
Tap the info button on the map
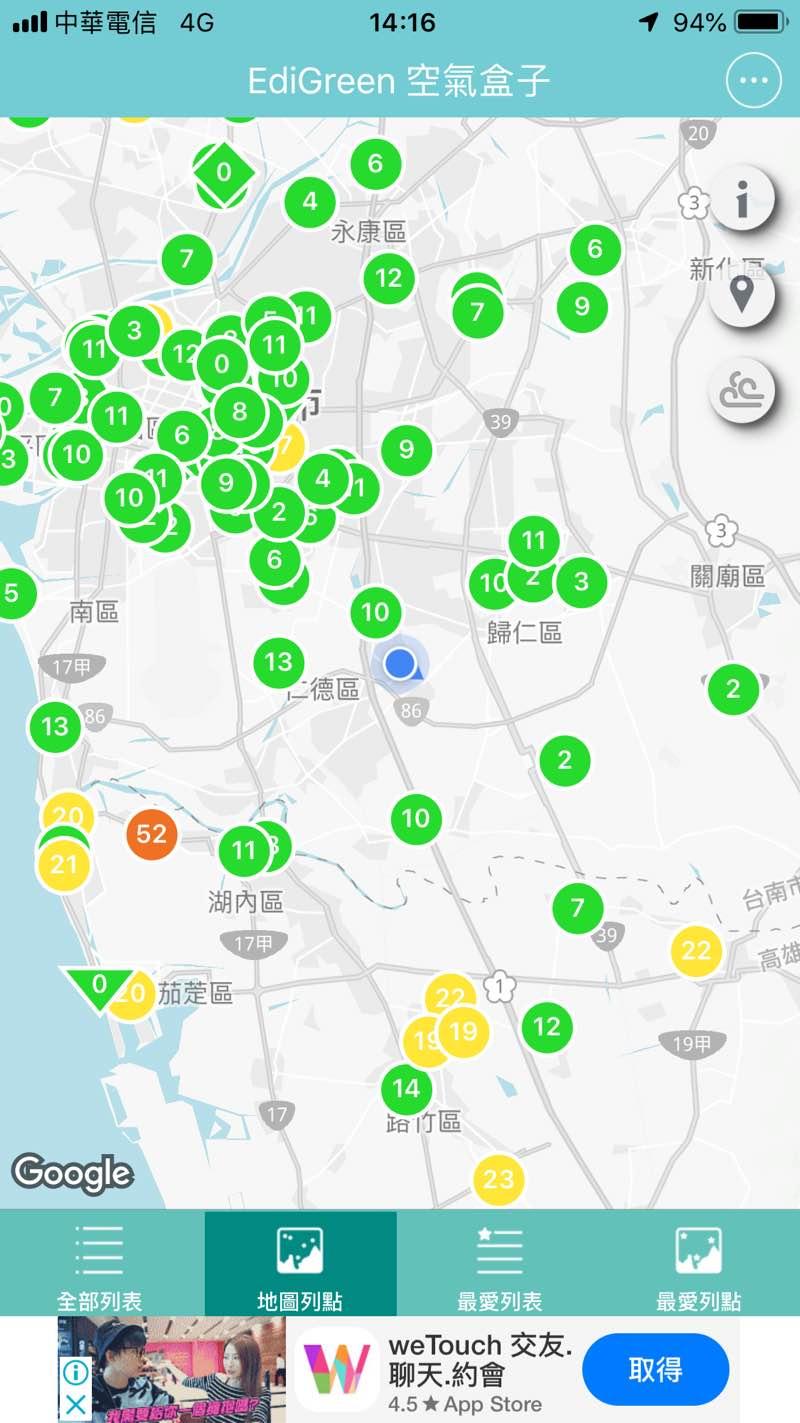tap(741, 199)
